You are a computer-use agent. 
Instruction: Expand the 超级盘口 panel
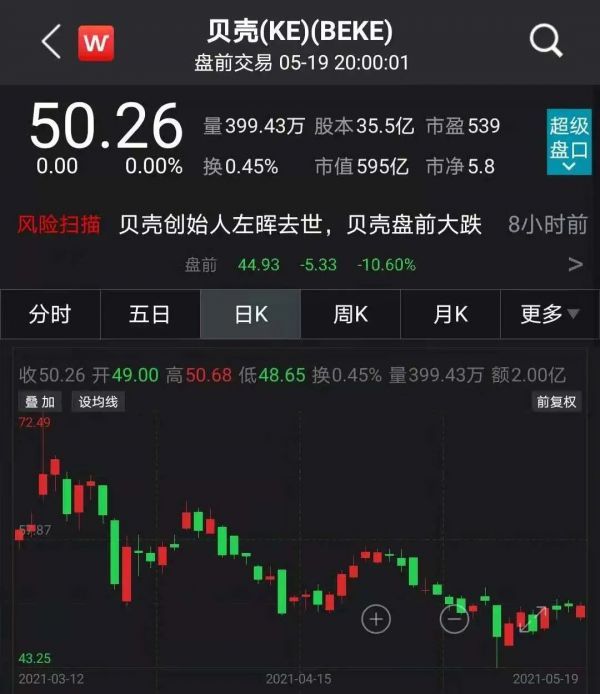(569, 141)
